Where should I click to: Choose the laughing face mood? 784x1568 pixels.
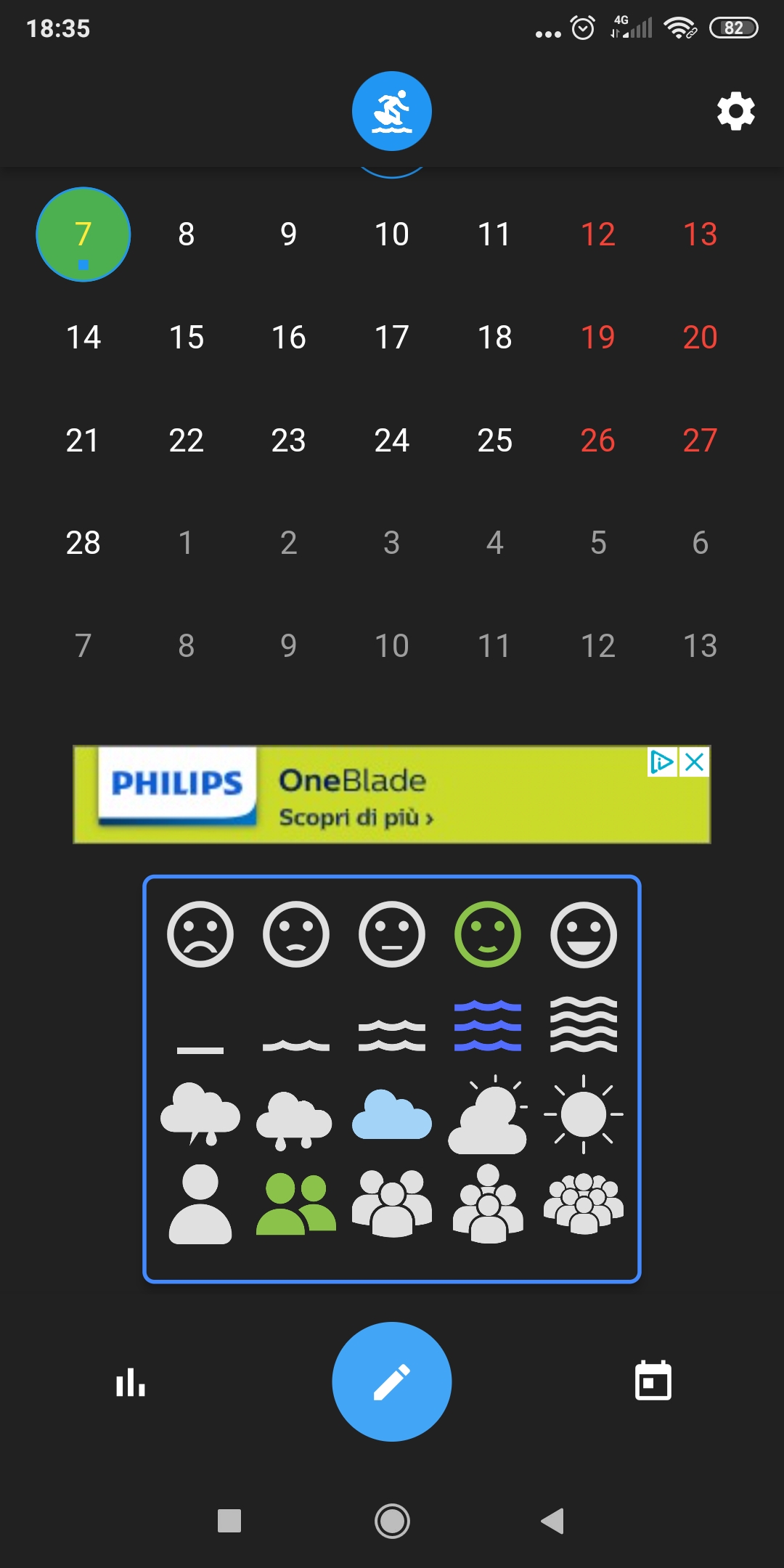584,934
